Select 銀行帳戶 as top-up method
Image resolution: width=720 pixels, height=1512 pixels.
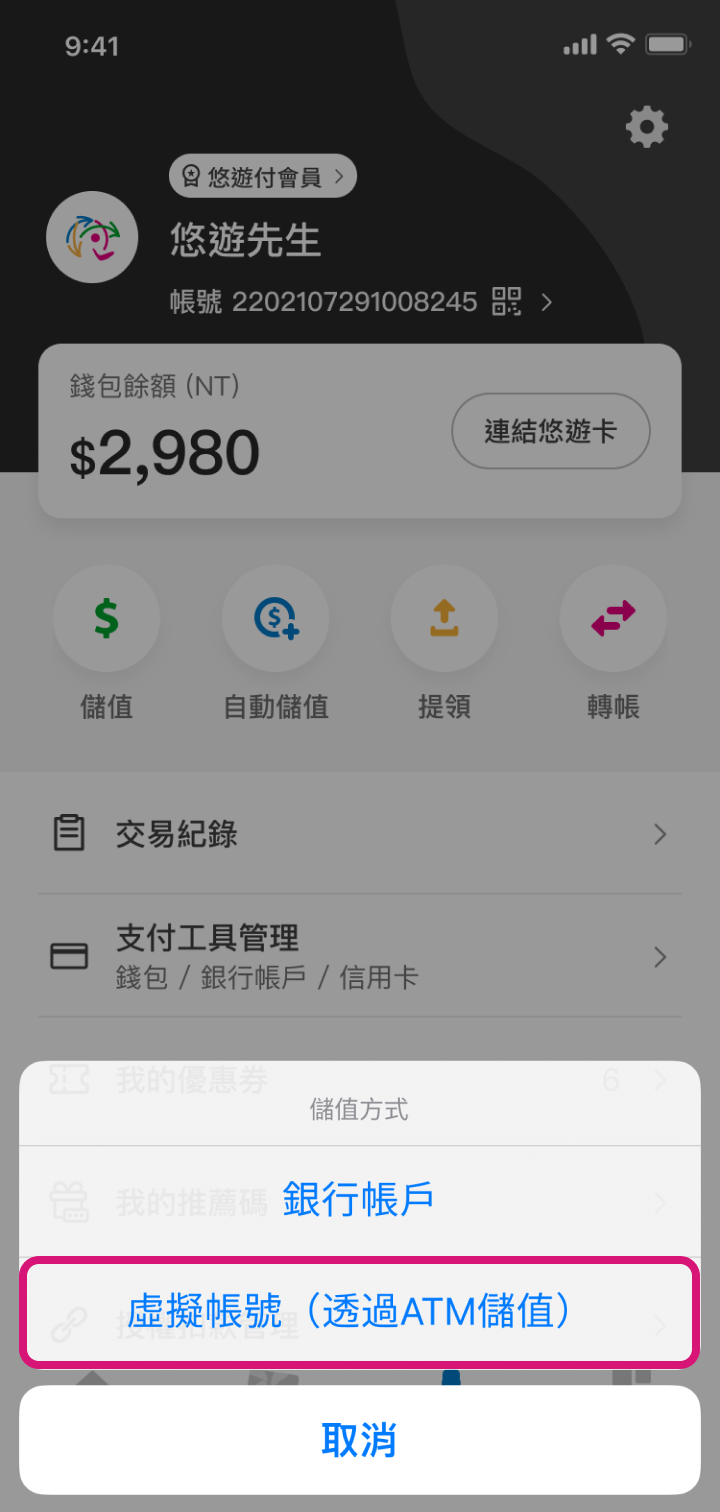359,1199
